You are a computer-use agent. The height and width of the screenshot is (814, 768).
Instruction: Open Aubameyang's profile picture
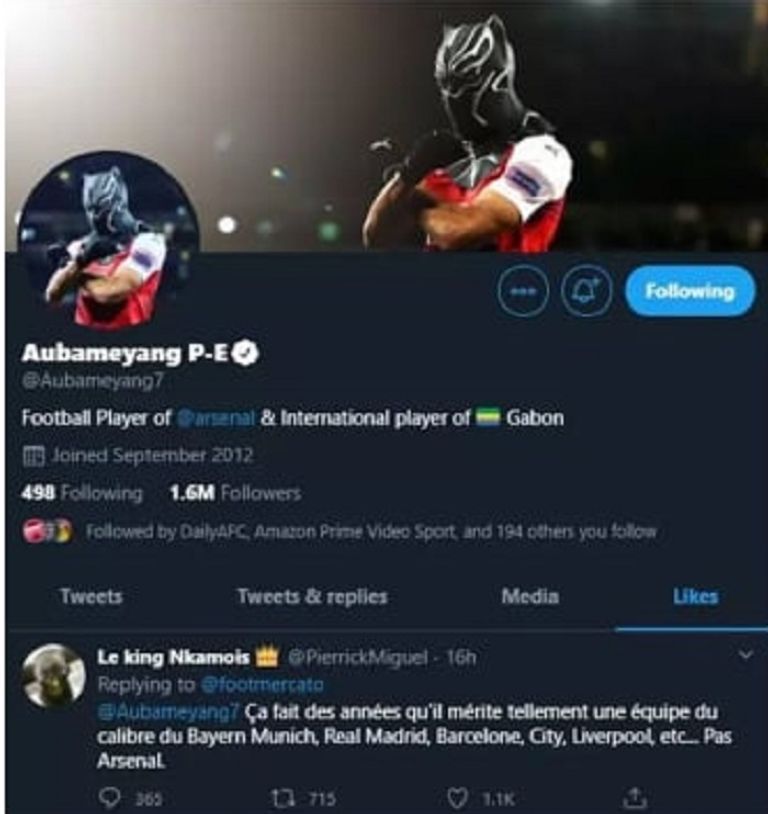[108, 240]
